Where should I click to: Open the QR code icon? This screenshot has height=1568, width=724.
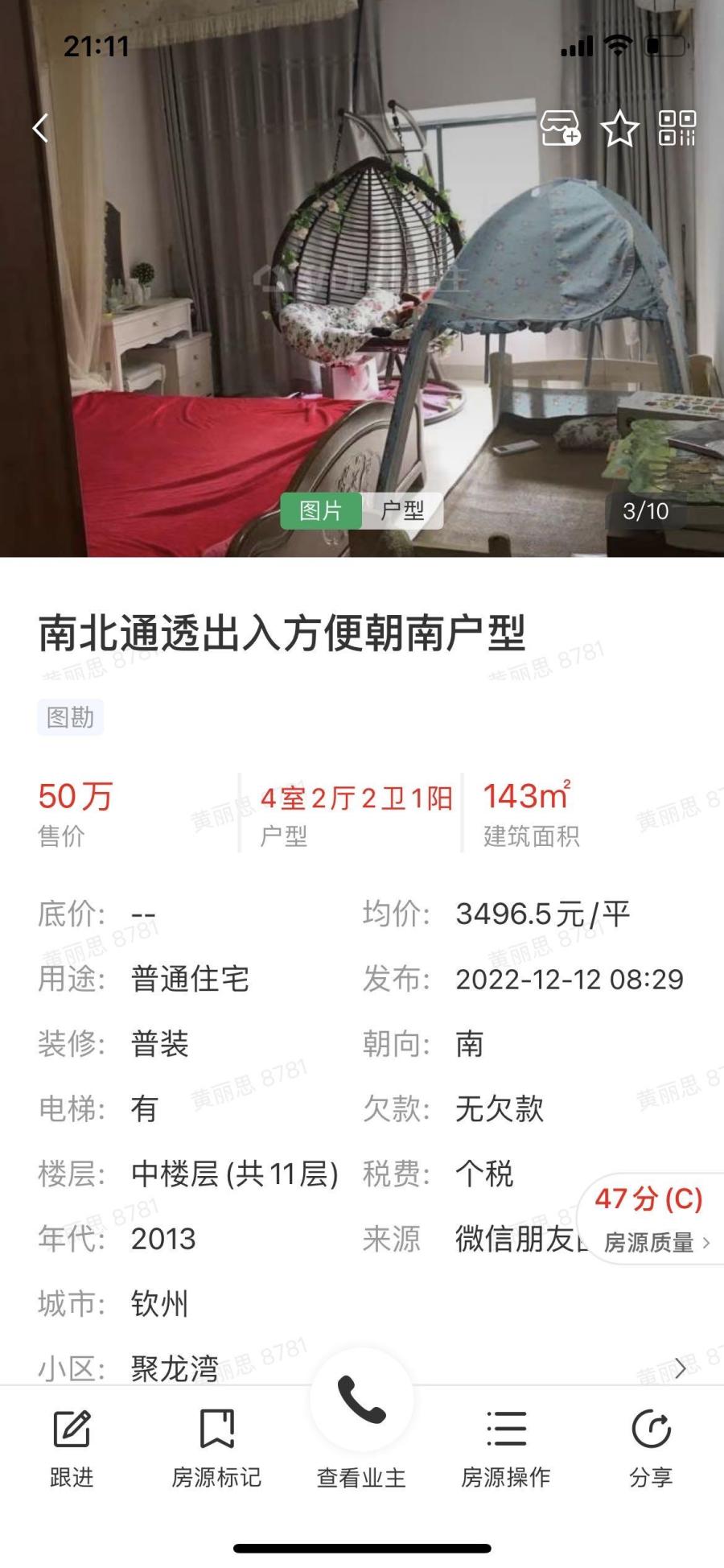click(x=677, y=128)
